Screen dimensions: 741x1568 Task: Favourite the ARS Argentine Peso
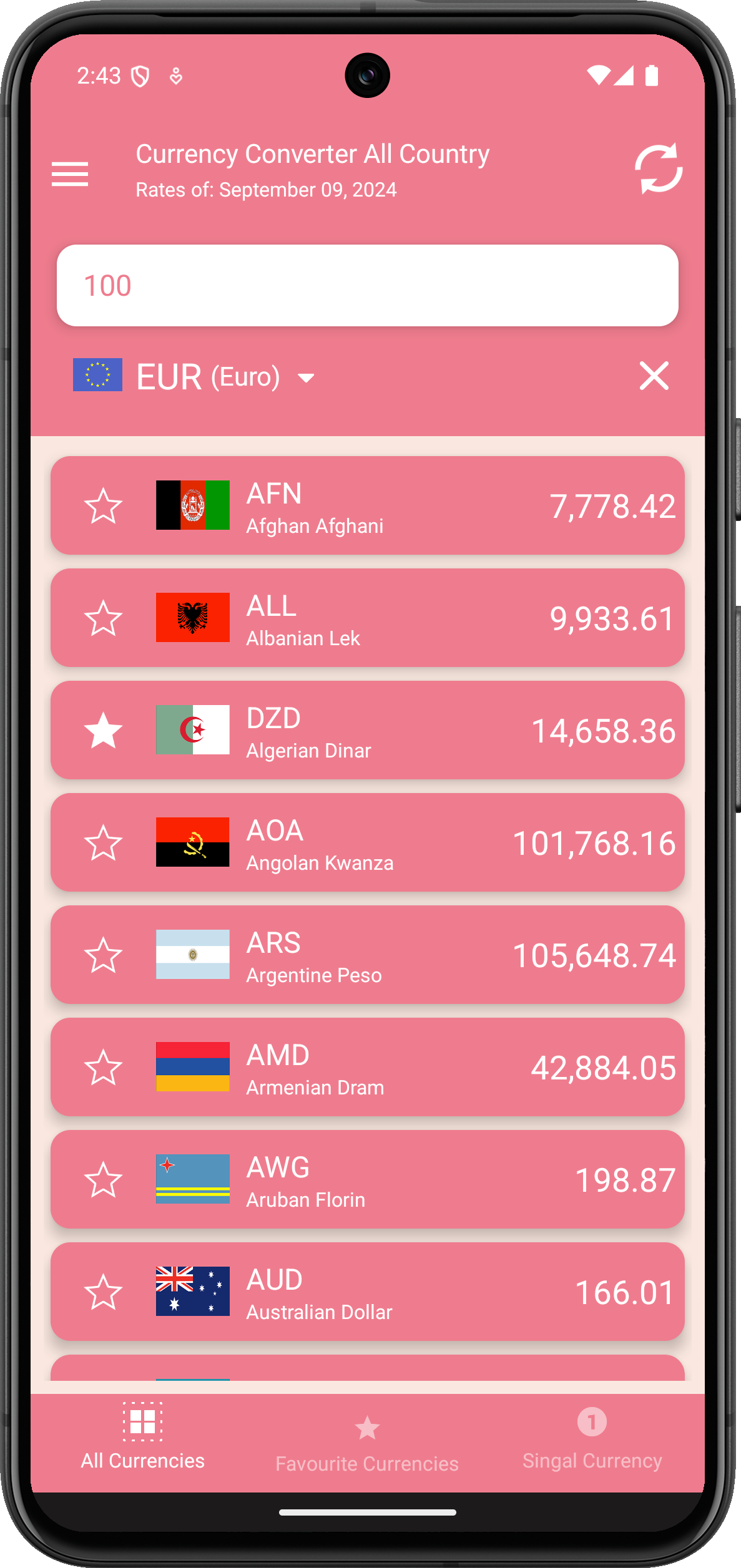[103, 955]
